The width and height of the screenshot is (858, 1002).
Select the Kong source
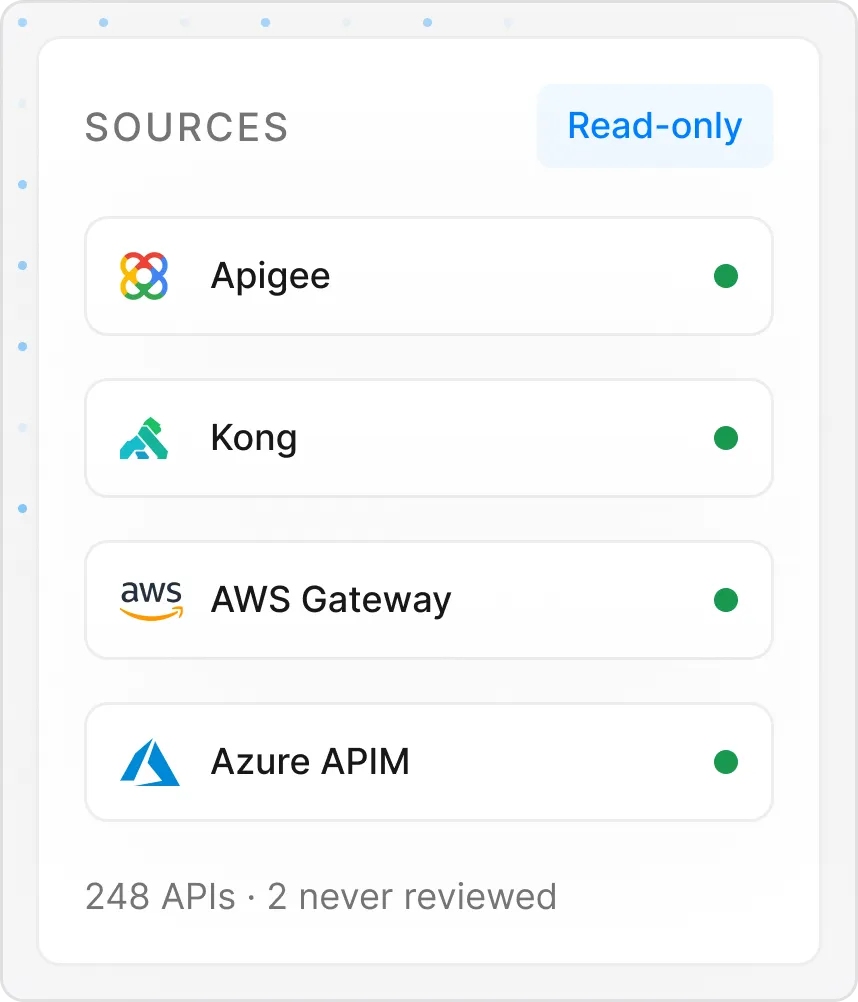tap(429, 438)
